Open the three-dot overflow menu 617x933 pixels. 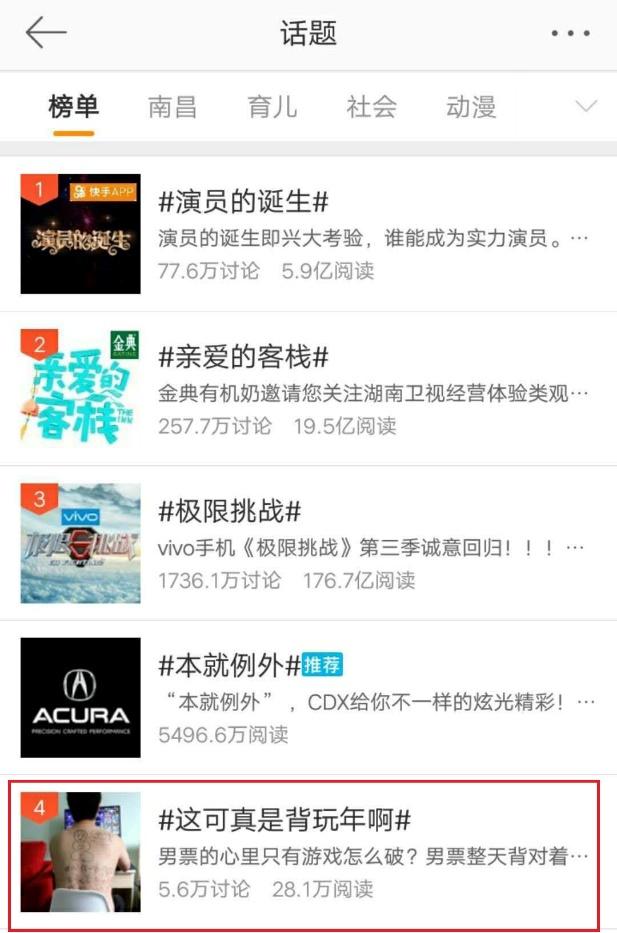570,34
